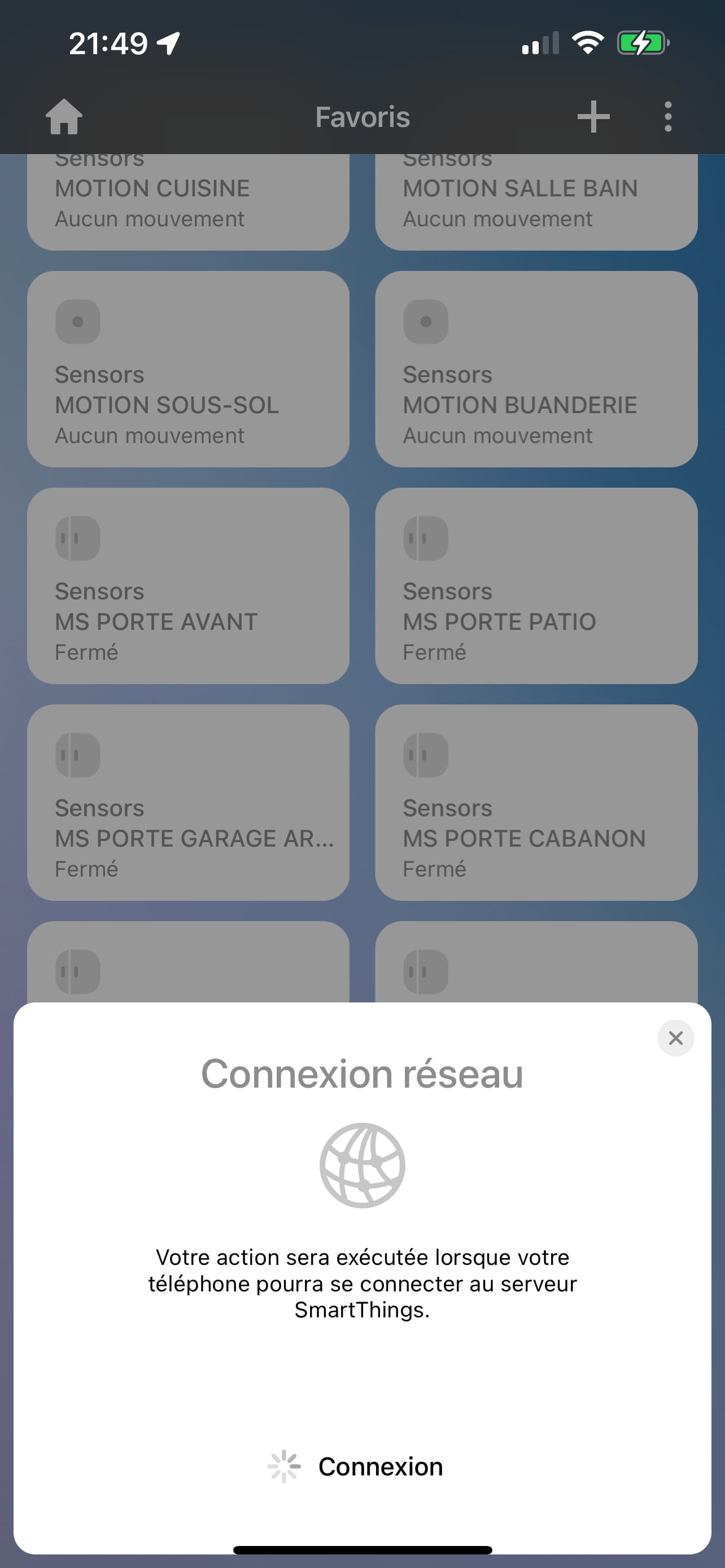Open the MS PORTE AVANT sensor card
The width and height of the screenshot is (725, 1568).
point(188,585)
